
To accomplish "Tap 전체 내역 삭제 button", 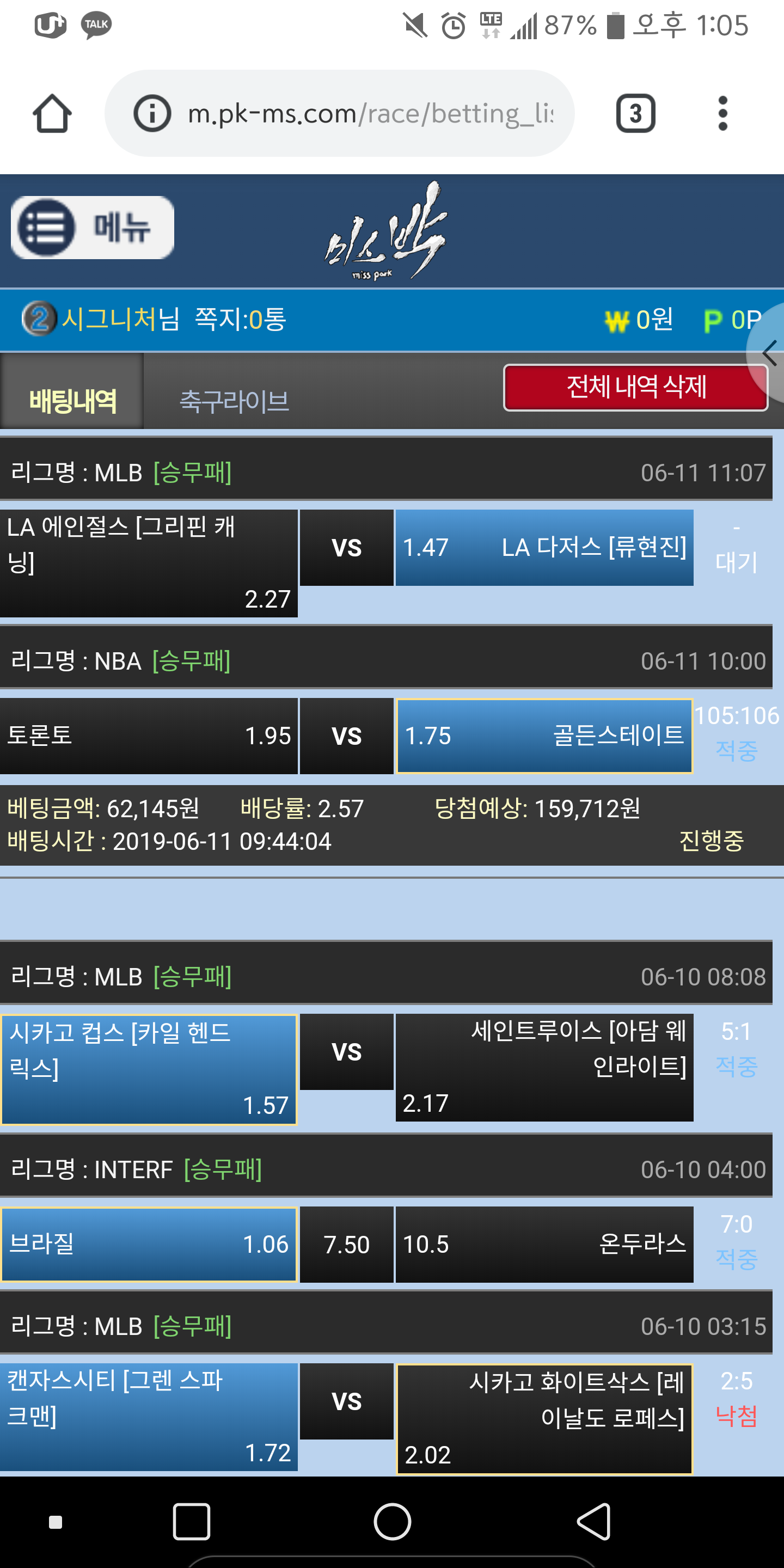I will tap(635, 387).
